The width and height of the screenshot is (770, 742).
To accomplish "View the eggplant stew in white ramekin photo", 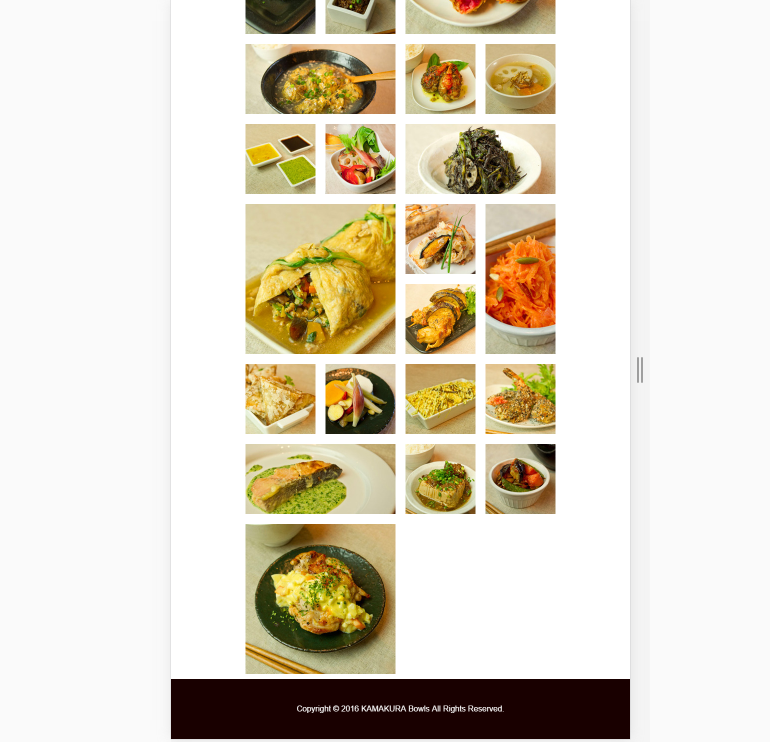I will click(520, 479).
